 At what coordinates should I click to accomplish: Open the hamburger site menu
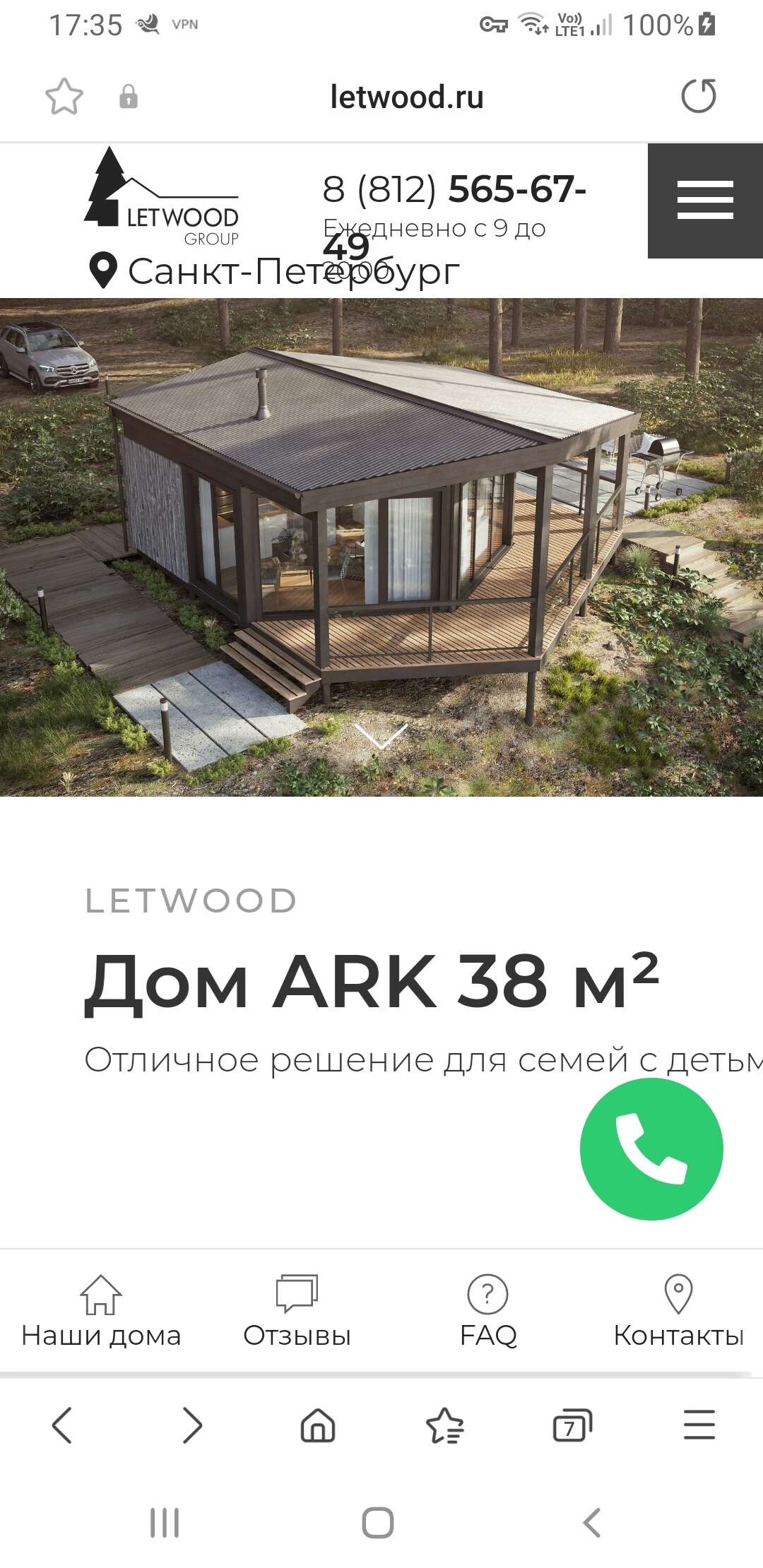point(705,201)
